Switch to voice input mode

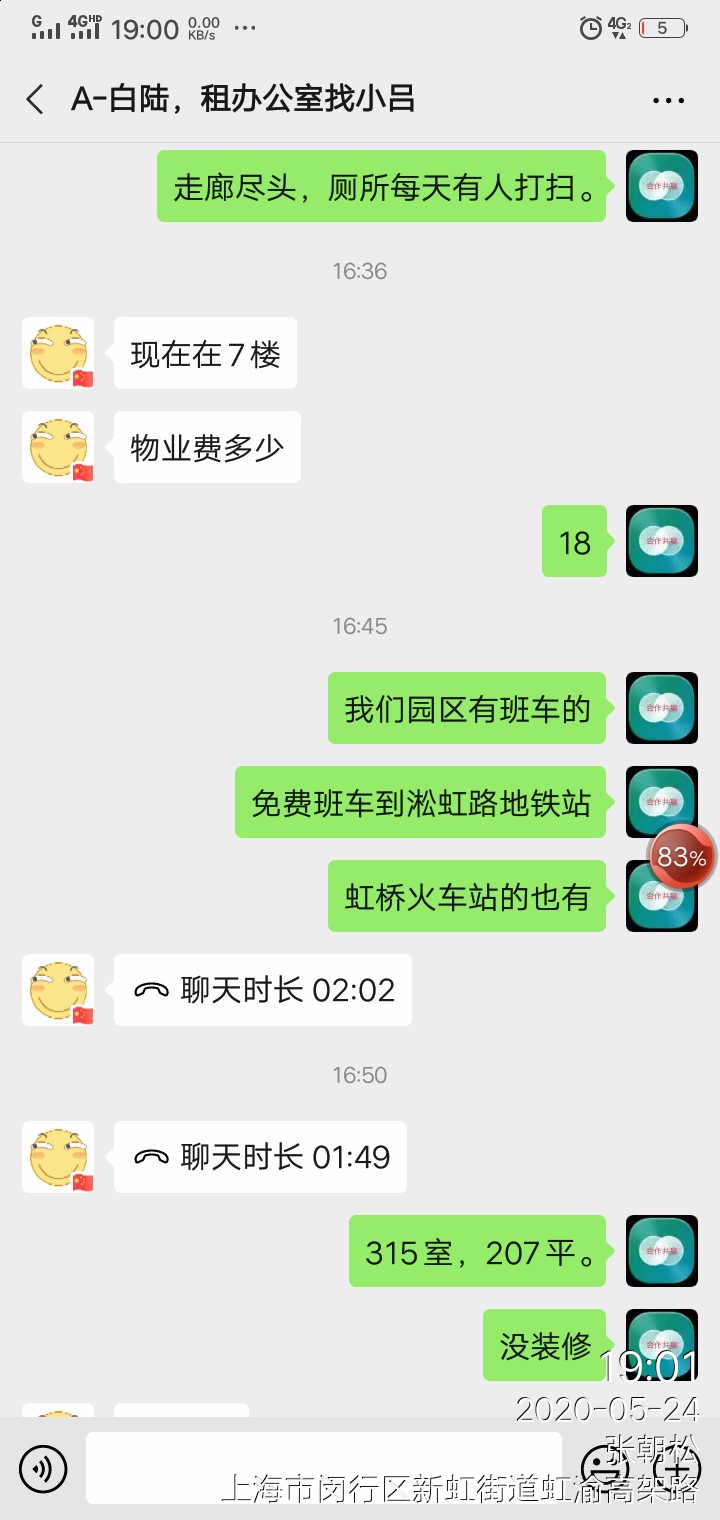(43, 1468)
